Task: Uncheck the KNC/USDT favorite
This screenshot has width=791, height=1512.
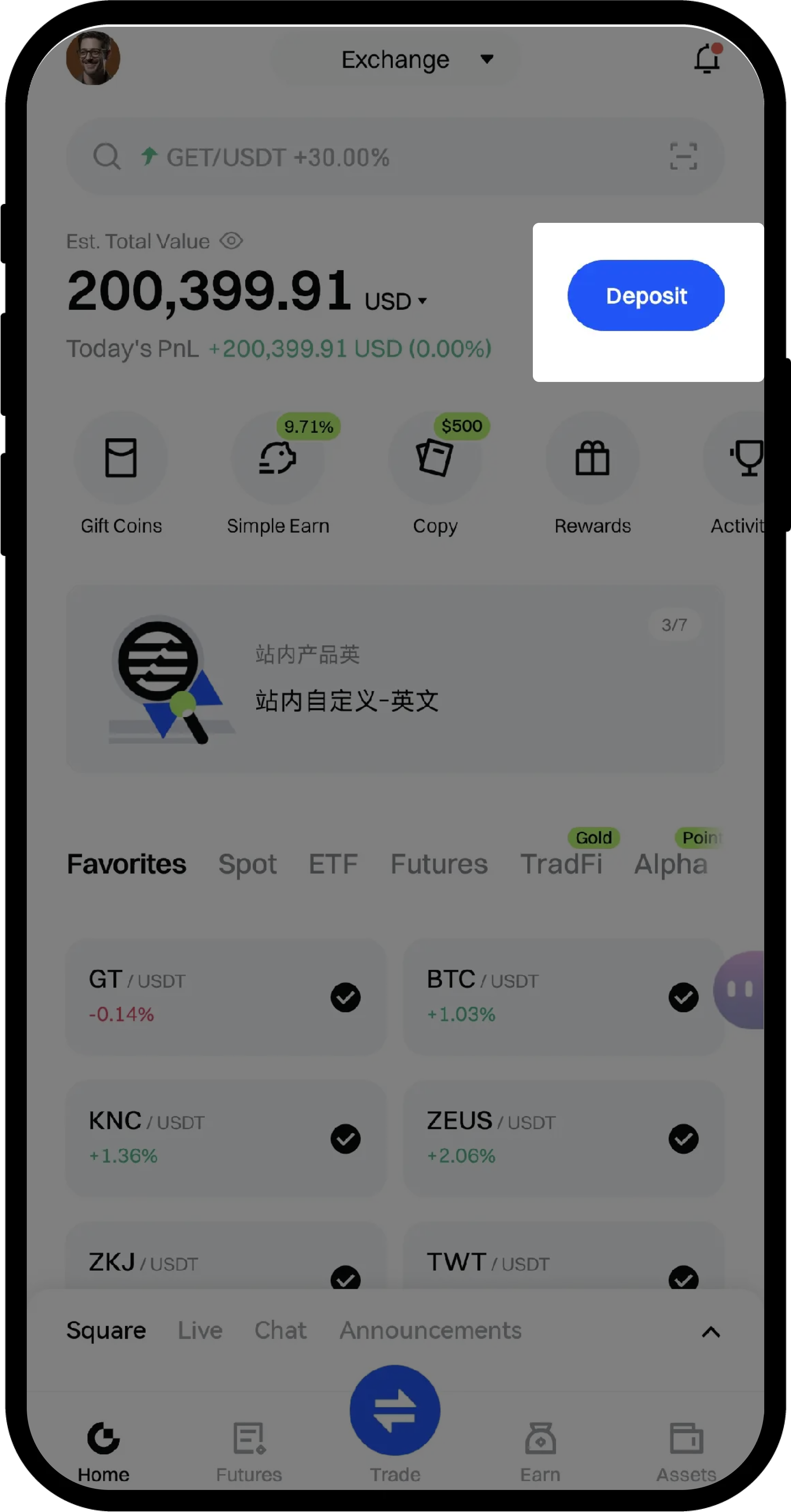Action: (x=346, y=1139)
